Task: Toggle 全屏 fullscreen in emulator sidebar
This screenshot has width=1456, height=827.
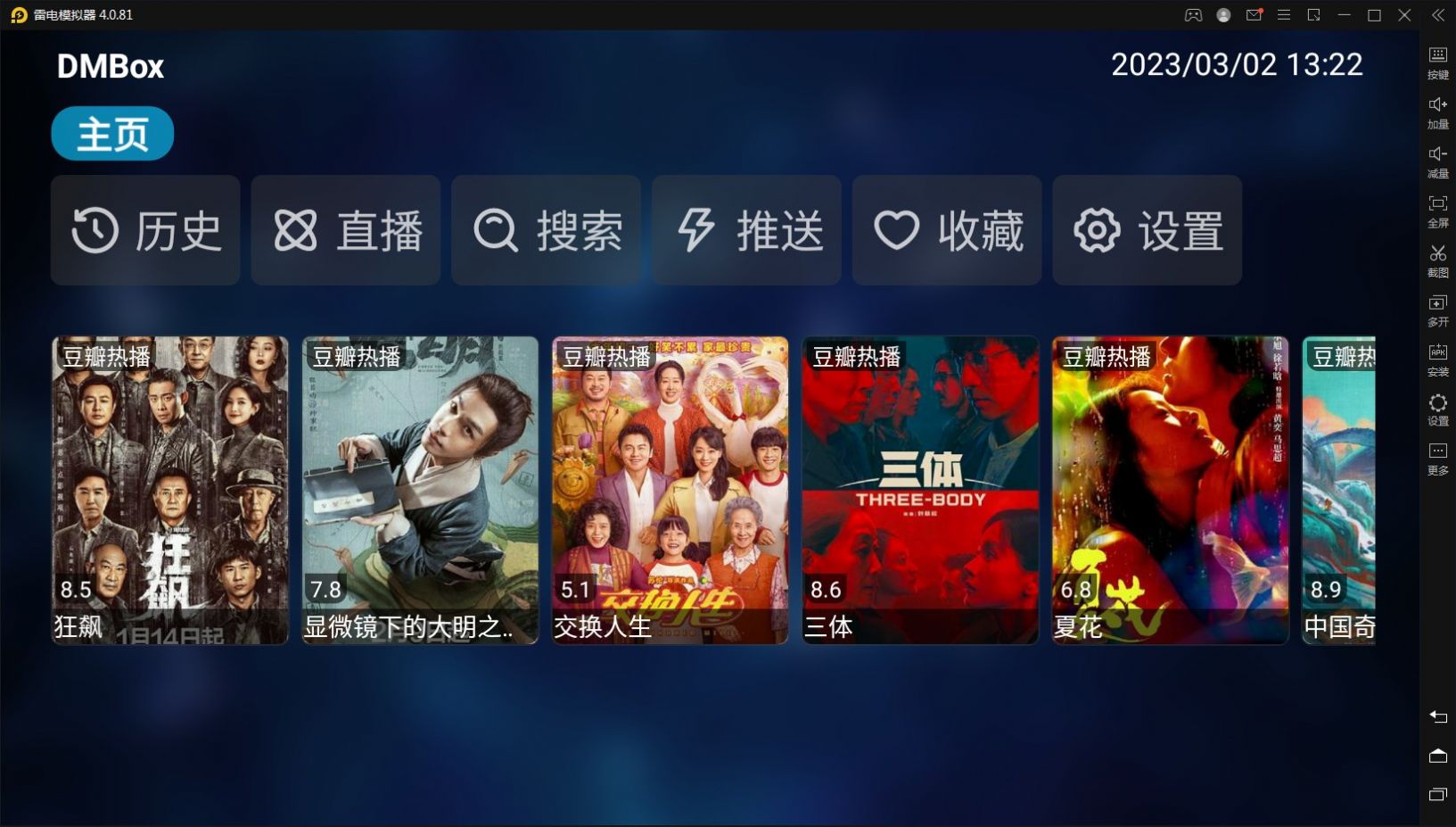Action: 1437,210
